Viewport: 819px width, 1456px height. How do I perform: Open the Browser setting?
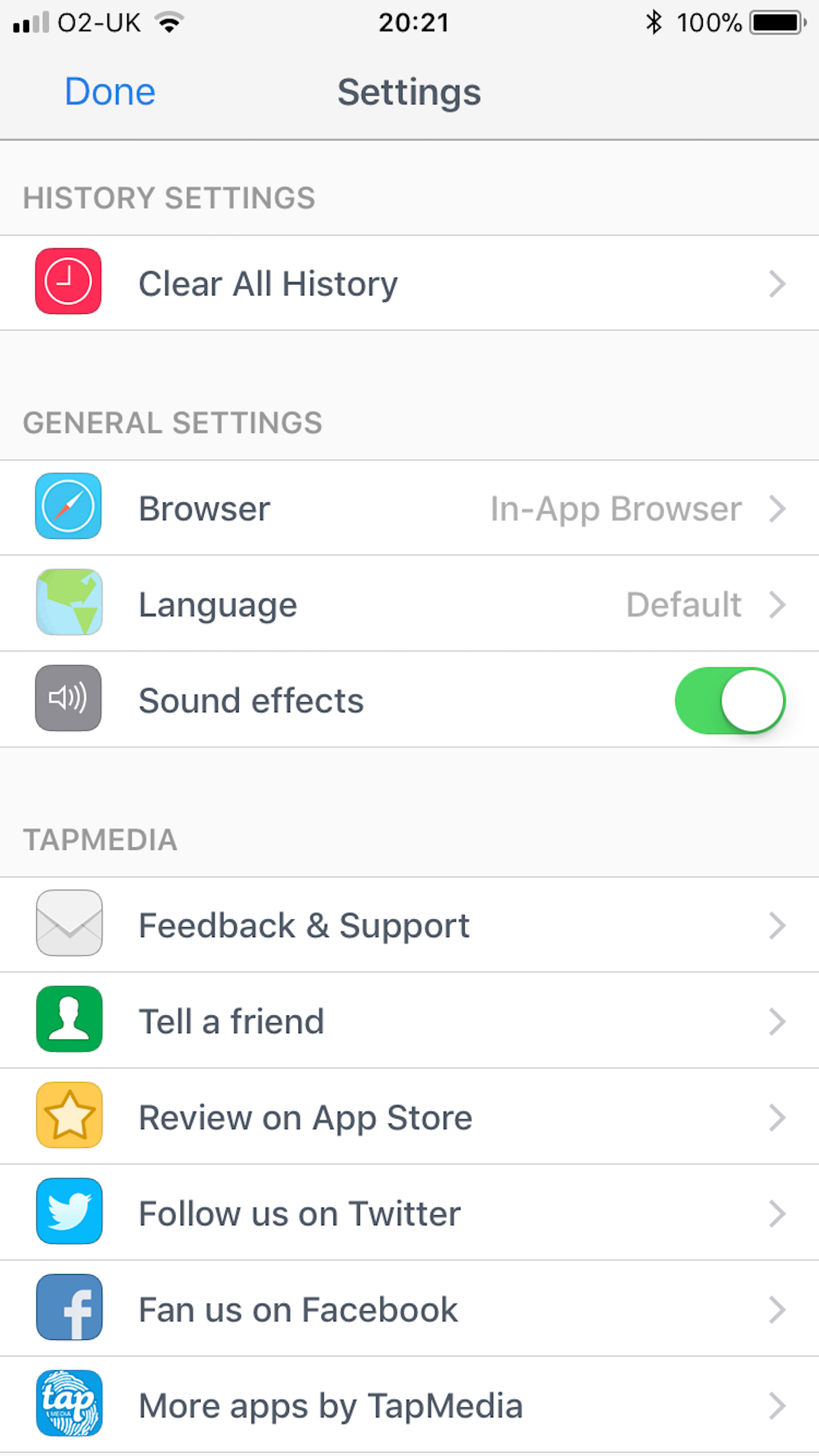[x=409, y=508]
